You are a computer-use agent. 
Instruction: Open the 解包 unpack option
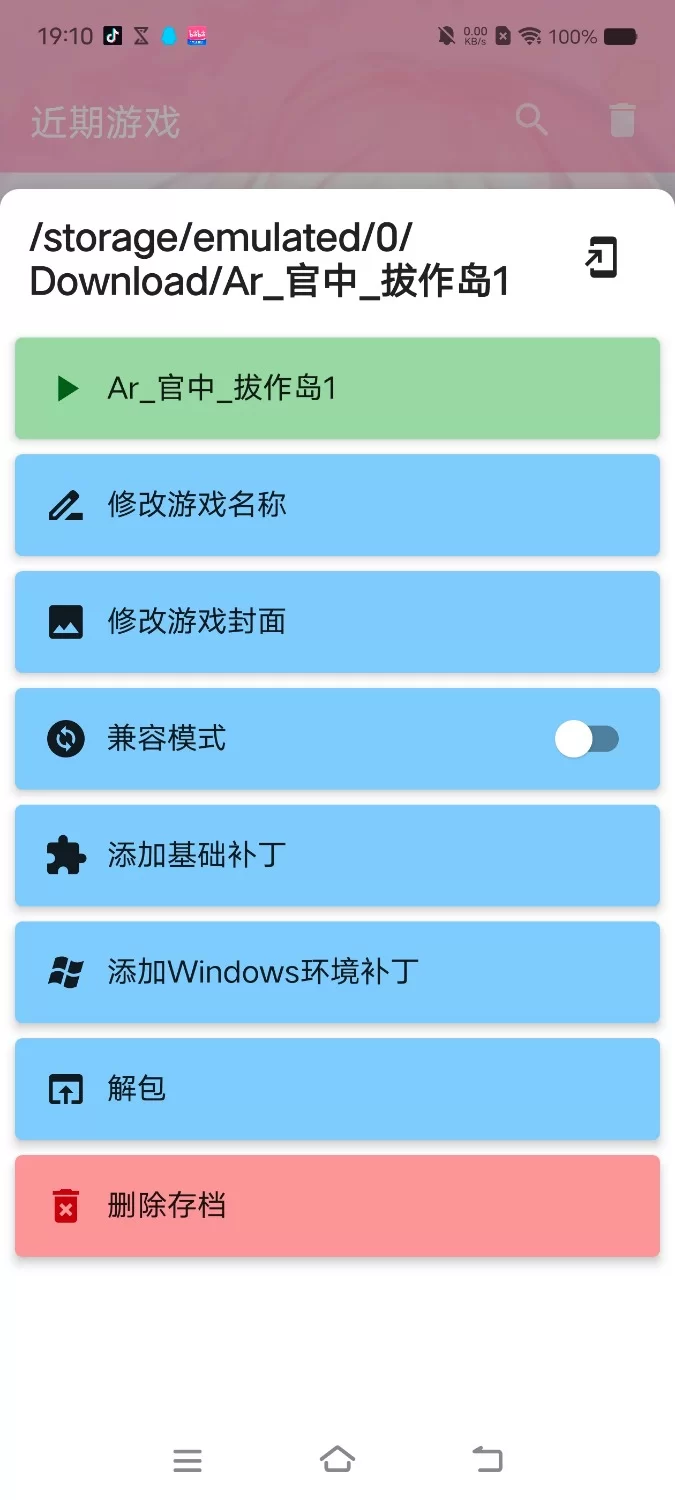coord(337,1089)
